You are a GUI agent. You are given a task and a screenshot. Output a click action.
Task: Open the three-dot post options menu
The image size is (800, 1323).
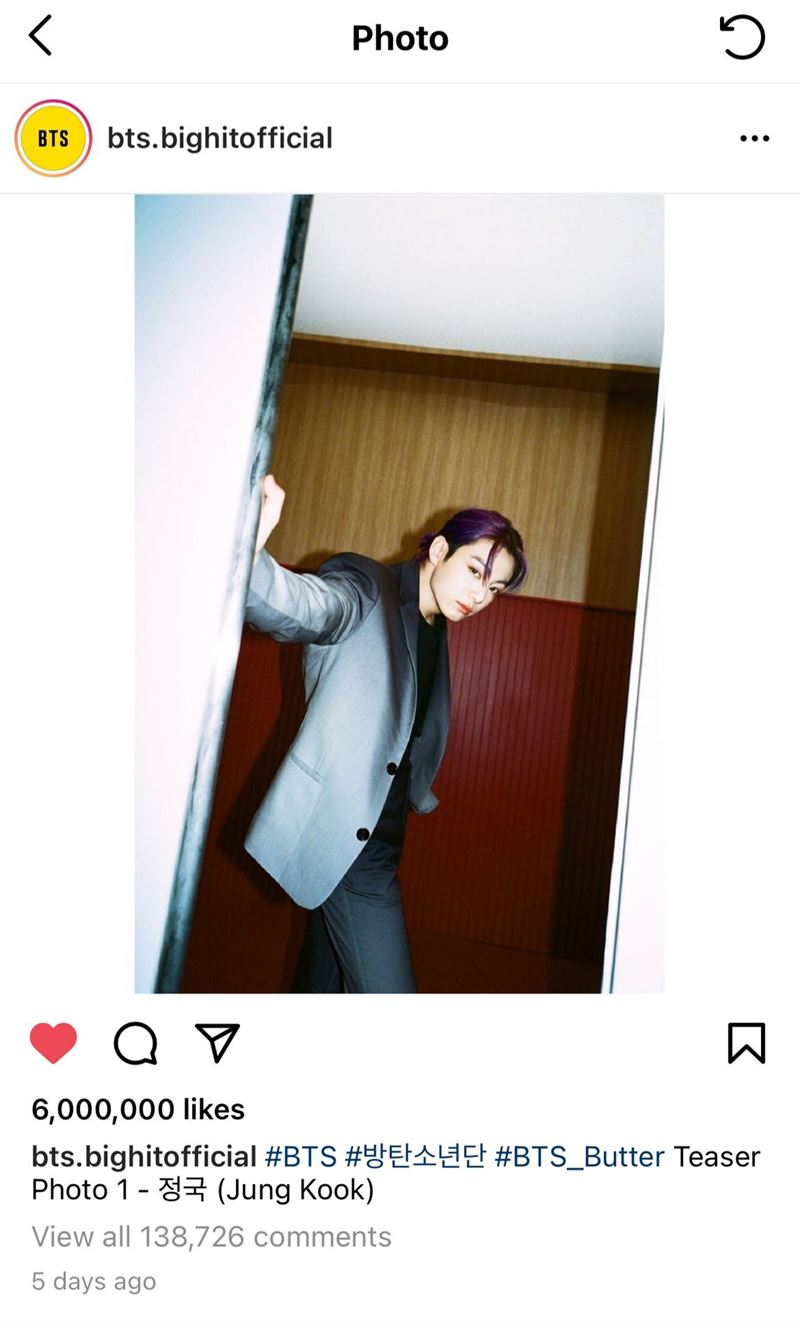754,138
